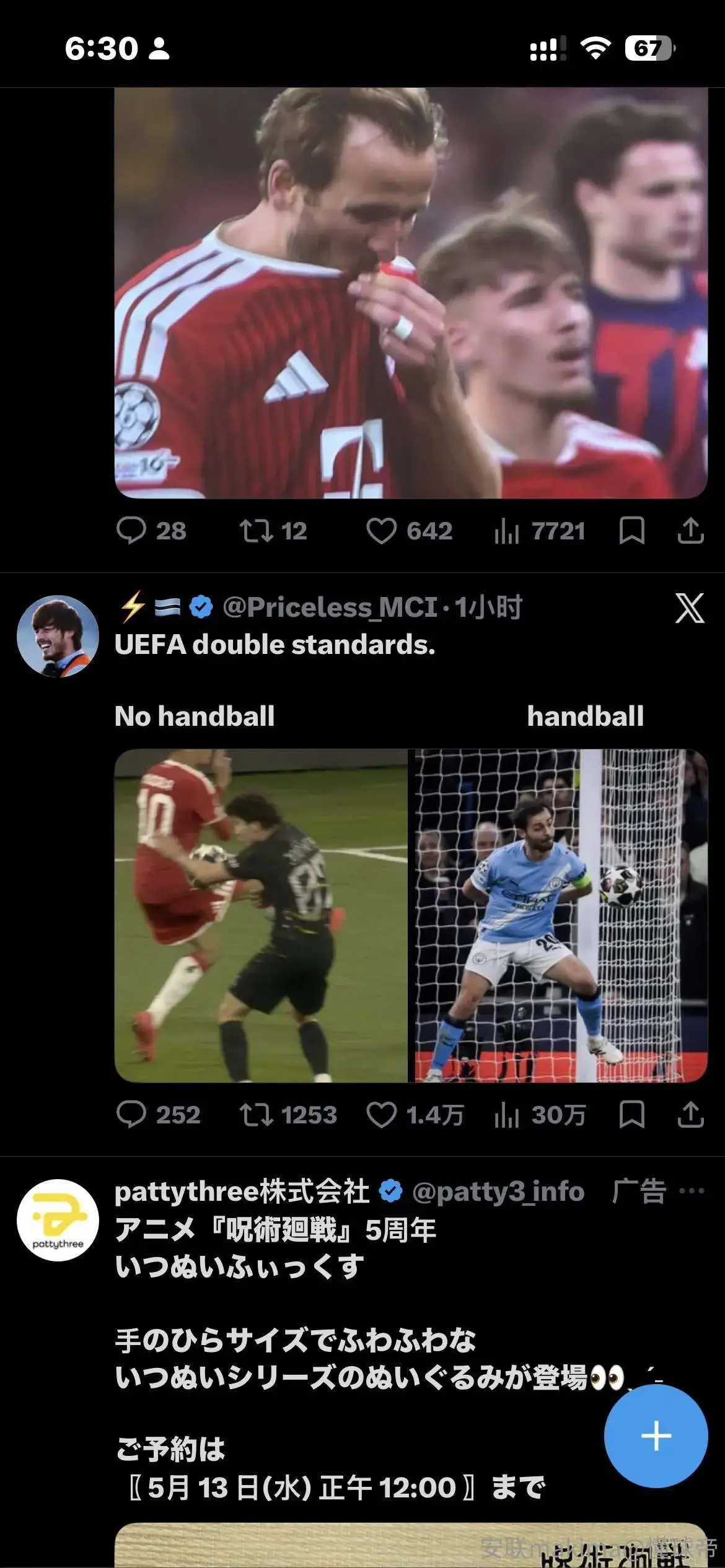725x1568 pixels.
Task: Open the @Priceless_MCI handle
Action: pos(330,607)
